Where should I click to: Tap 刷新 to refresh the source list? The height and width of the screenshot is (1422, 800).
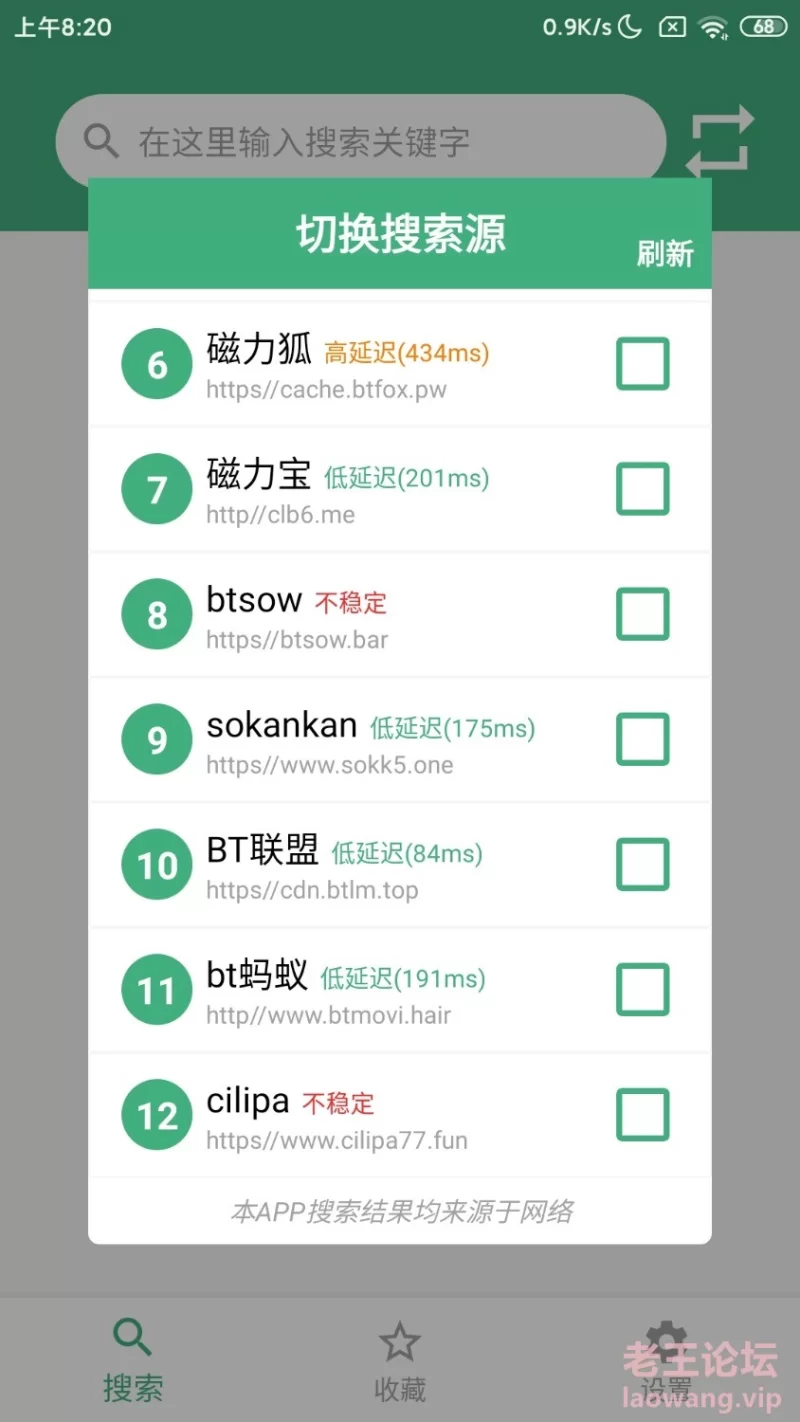(665, 254)
